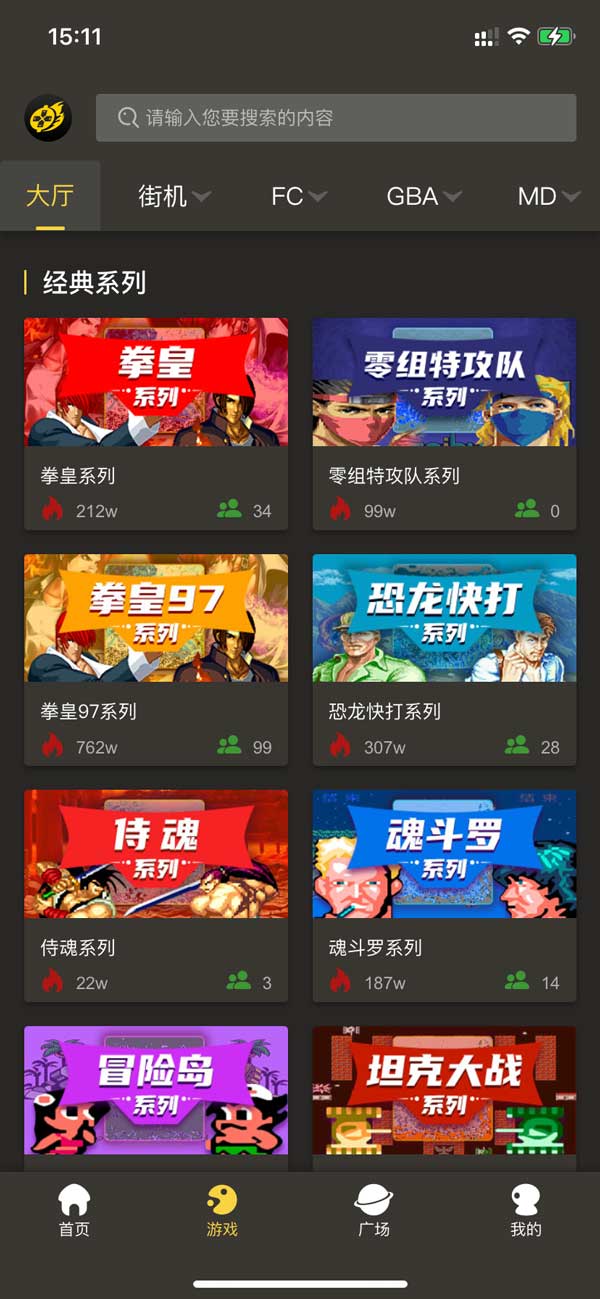Expand the 街机 category dropdown
600x1299 pixels.
(x=174, y=196)
